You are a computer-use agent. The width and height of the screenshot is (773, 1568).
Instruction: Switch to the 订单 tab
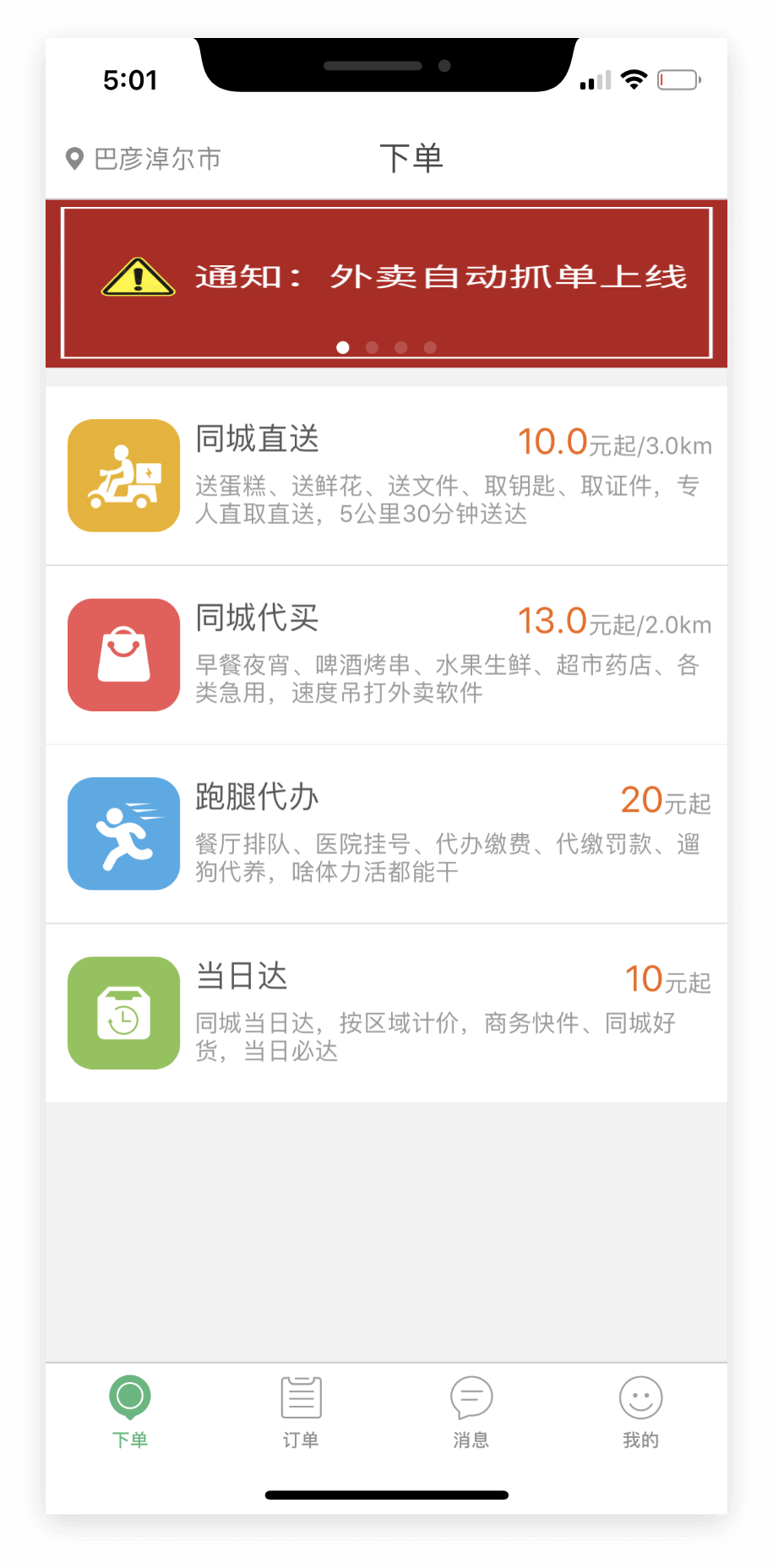click(301, 1412)
